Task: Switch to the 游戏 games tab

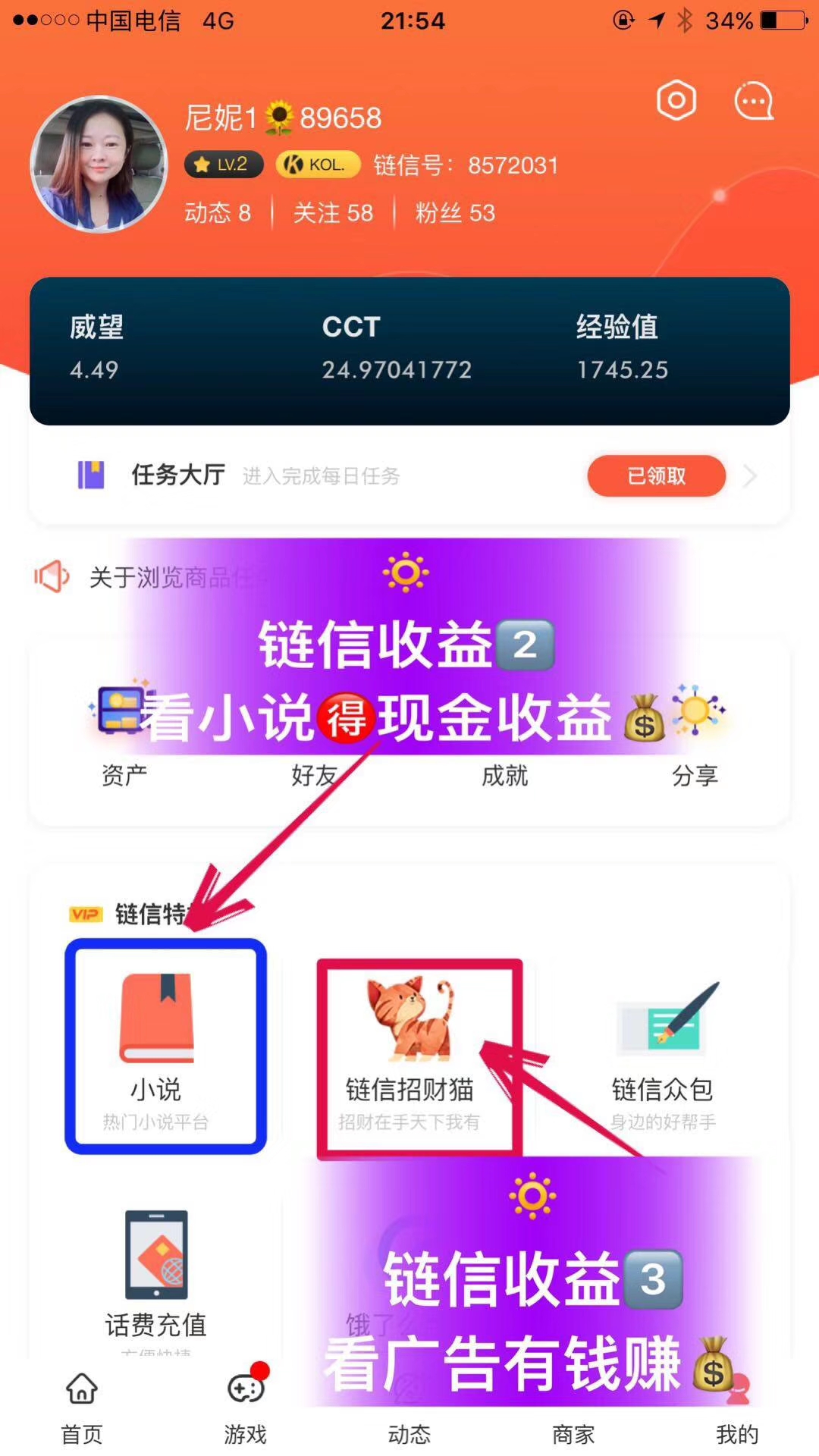Action: [246, 1409]
